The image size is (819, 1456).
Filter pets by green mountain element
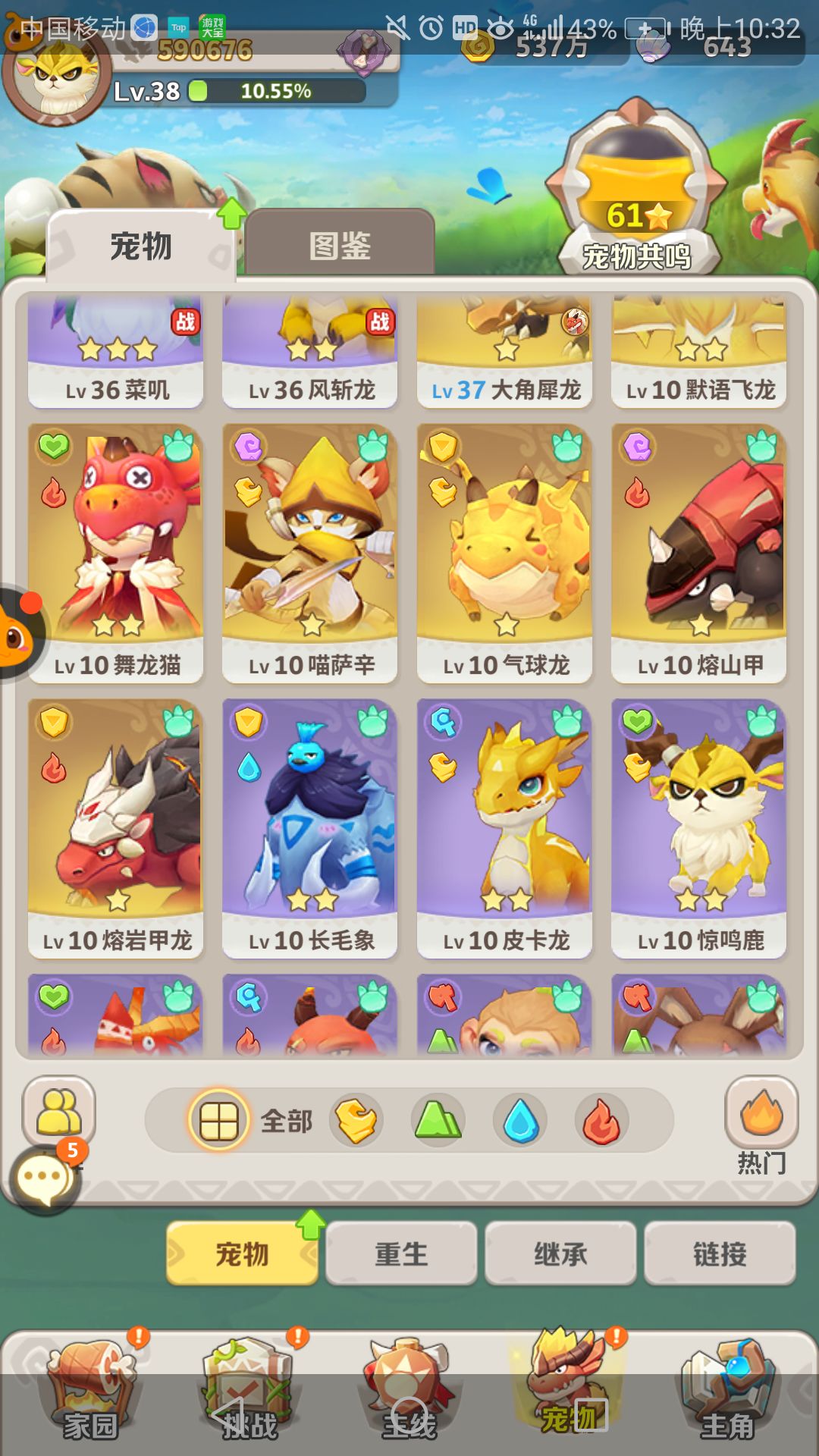438,1122
